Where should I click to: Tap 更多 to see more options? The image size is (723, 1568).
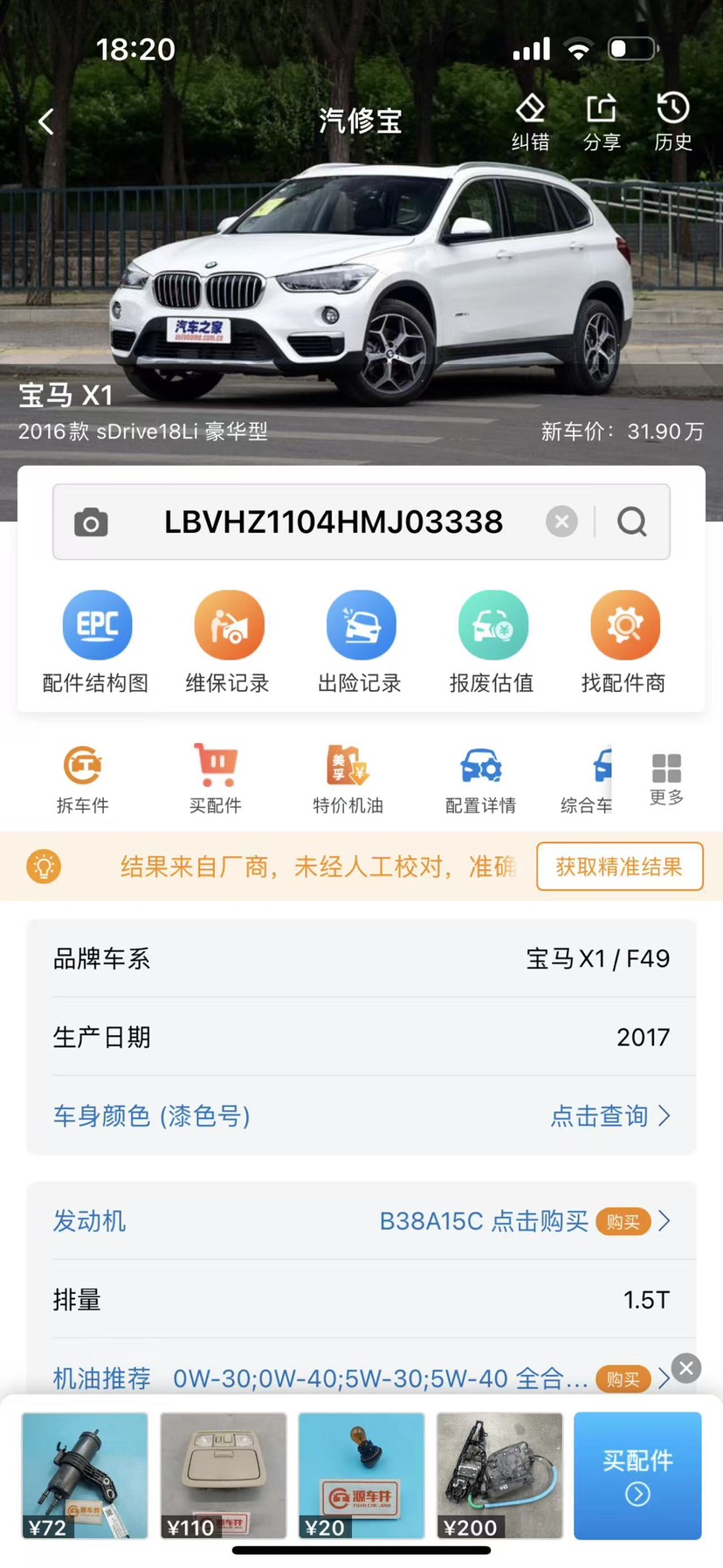tap(666, 779)
